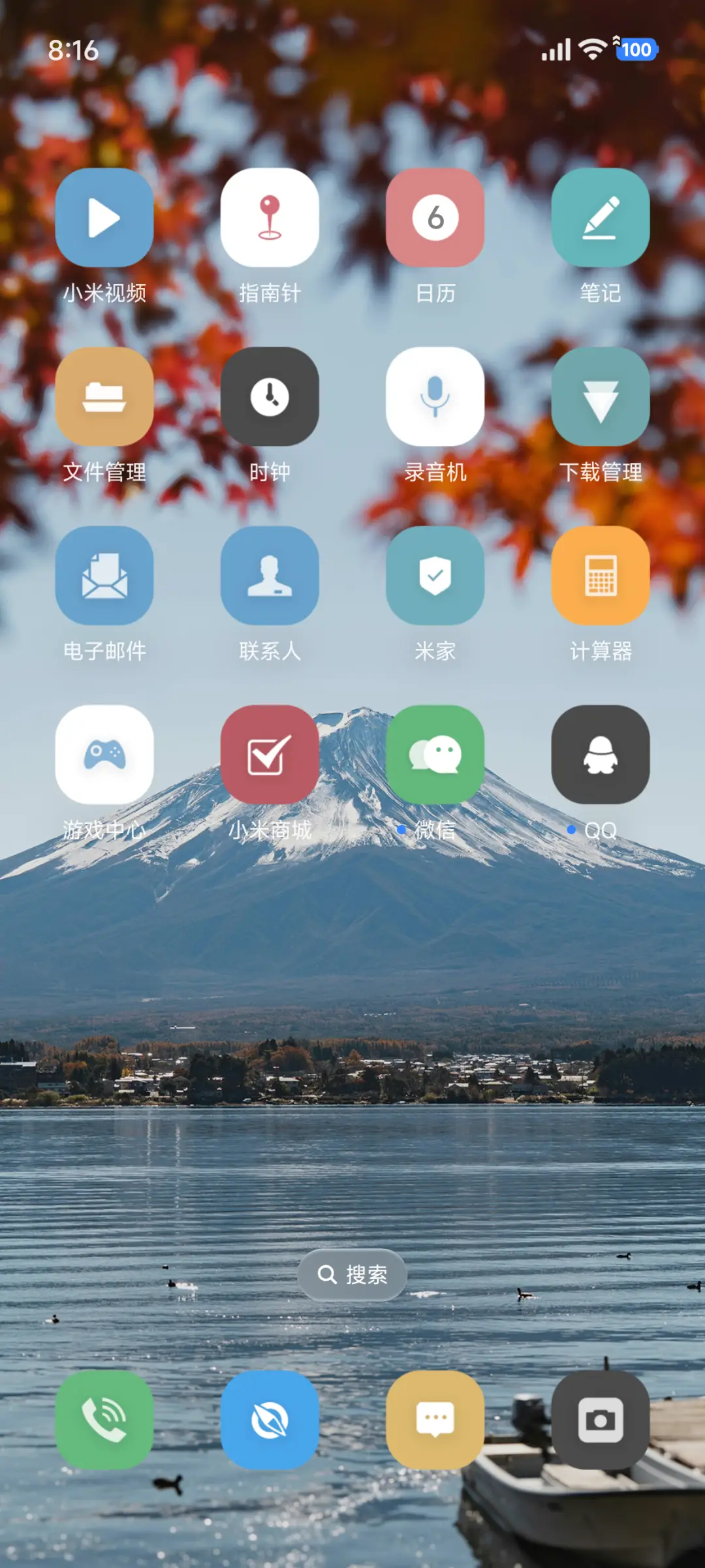Launch the 米家 Mi Home app
705x1568 pixels.
click(435, 576)
